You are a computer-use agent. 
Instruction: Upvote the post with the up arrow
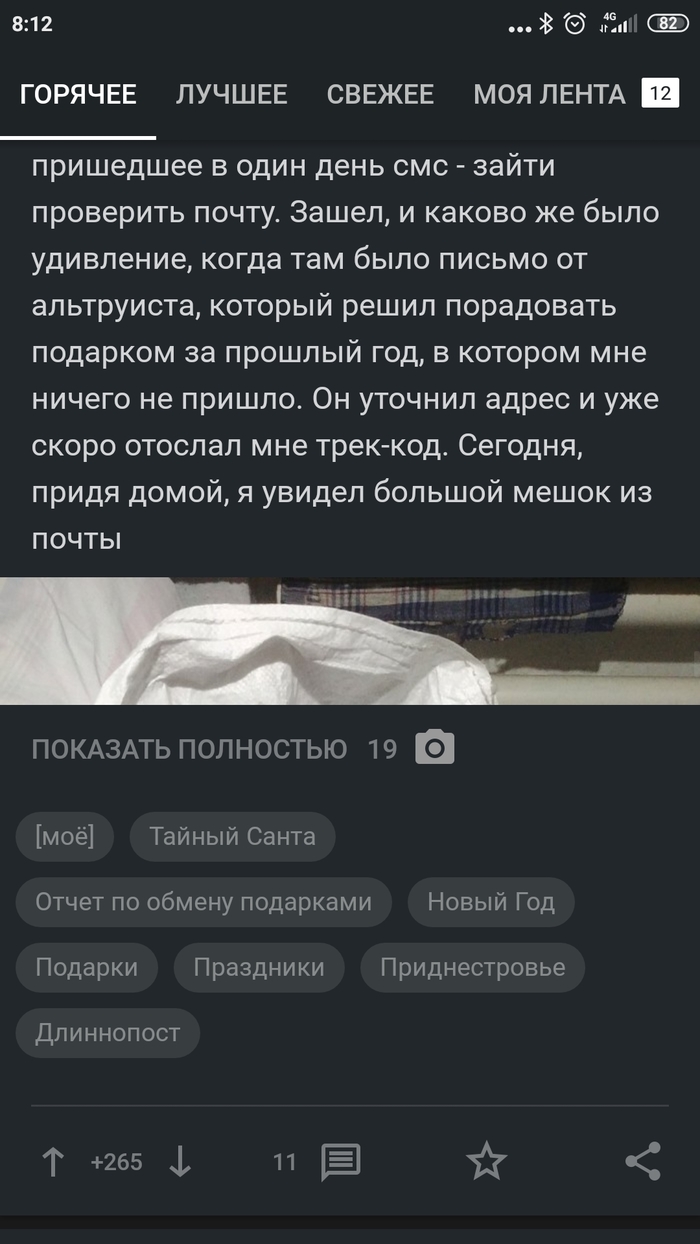(x=52, y=1161)
